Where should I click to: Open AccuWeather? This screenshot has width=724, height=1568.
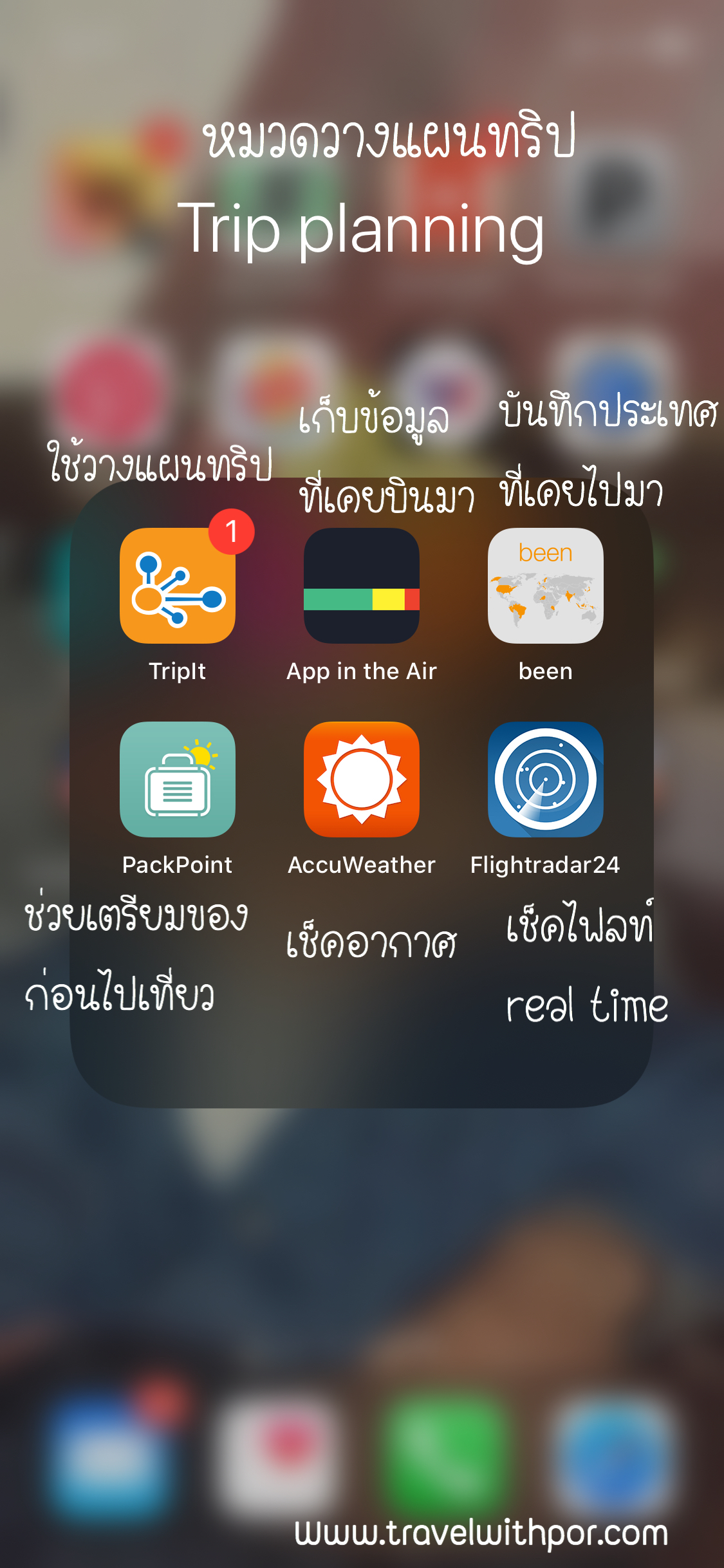[x=361, y=779]
